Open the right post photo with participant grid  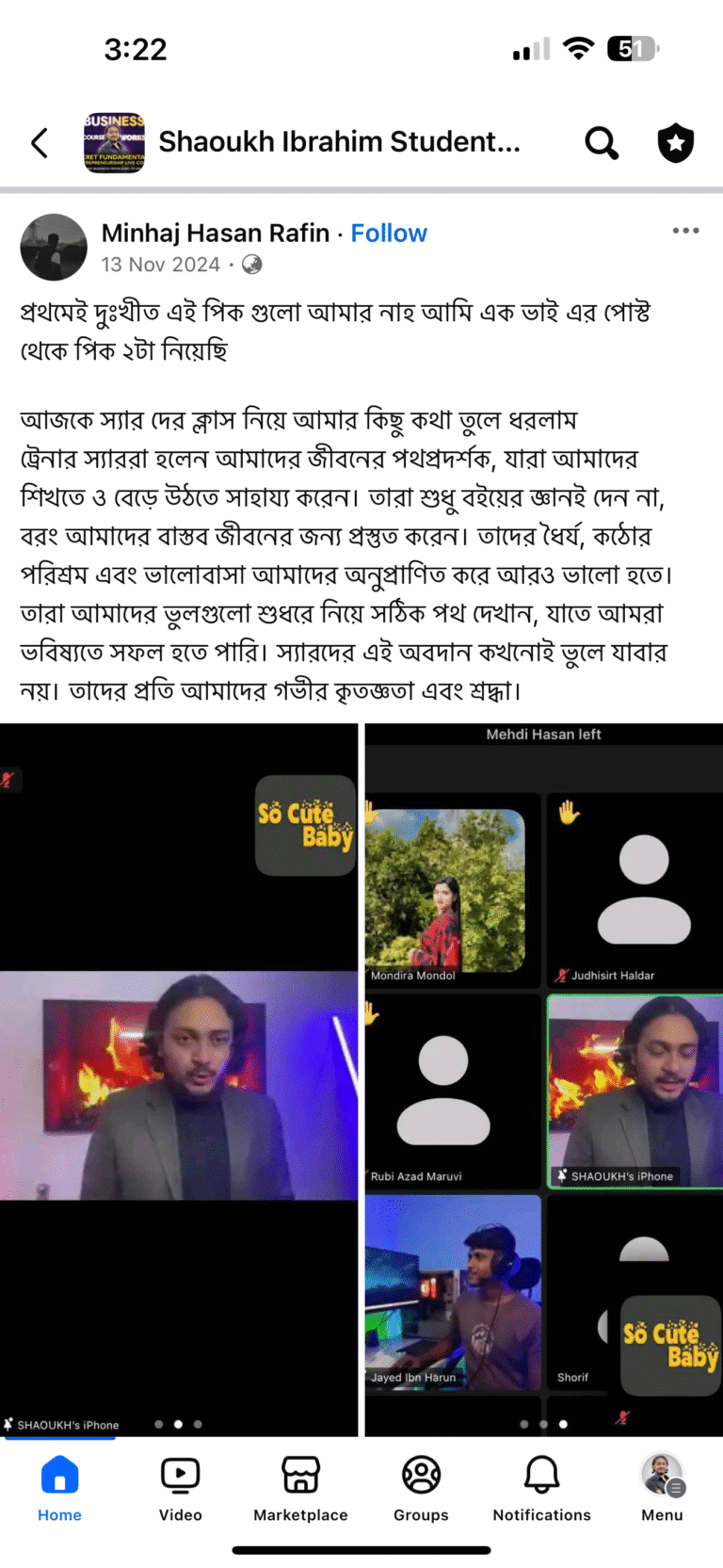(543, 1078)
